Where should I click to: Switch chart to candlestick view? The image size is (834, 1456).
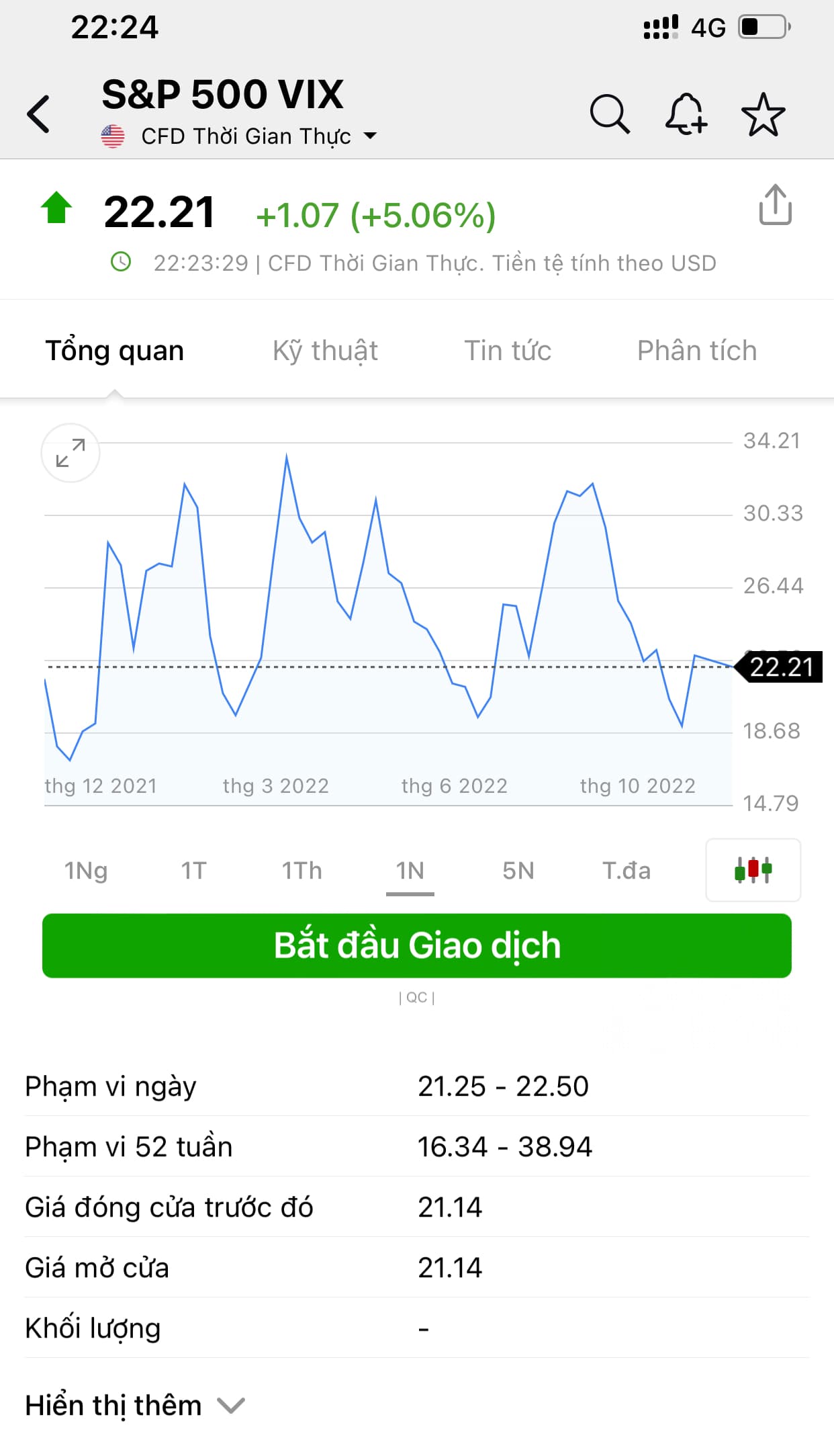pyautogui.click(x=753, y=870)
